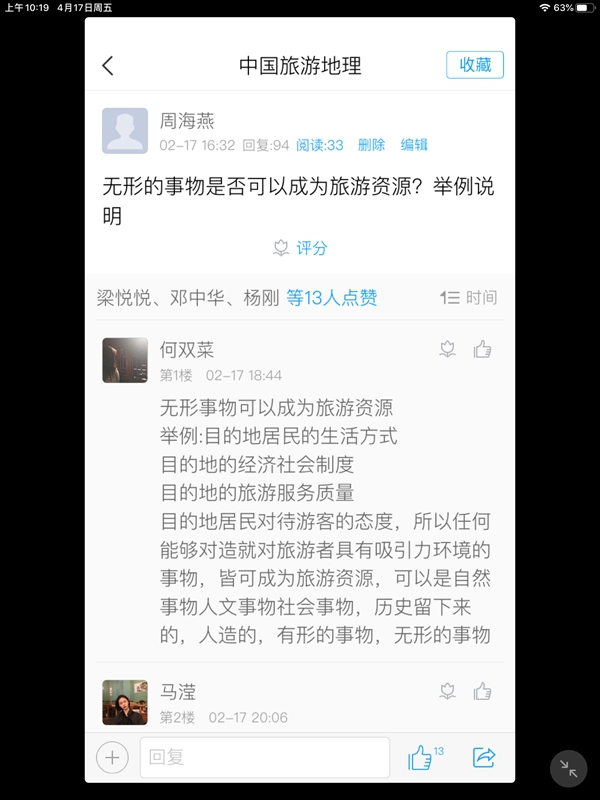Image resolution: width=600 pixels, height=800 pixels.
Task: Open 周海燕's profile avatar
Action: (x=125, y=131)
